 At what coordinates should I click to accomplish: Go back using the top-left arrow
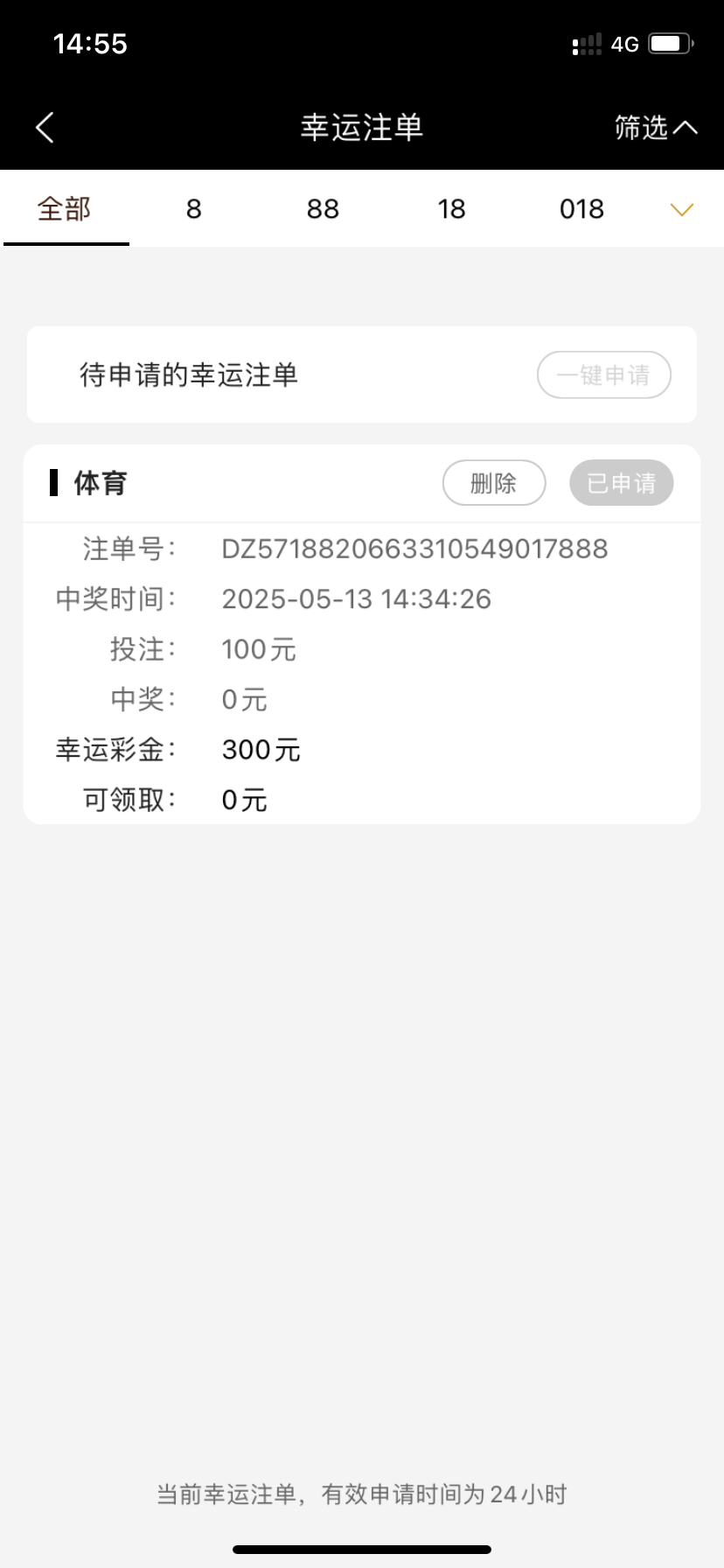point(45,128)
